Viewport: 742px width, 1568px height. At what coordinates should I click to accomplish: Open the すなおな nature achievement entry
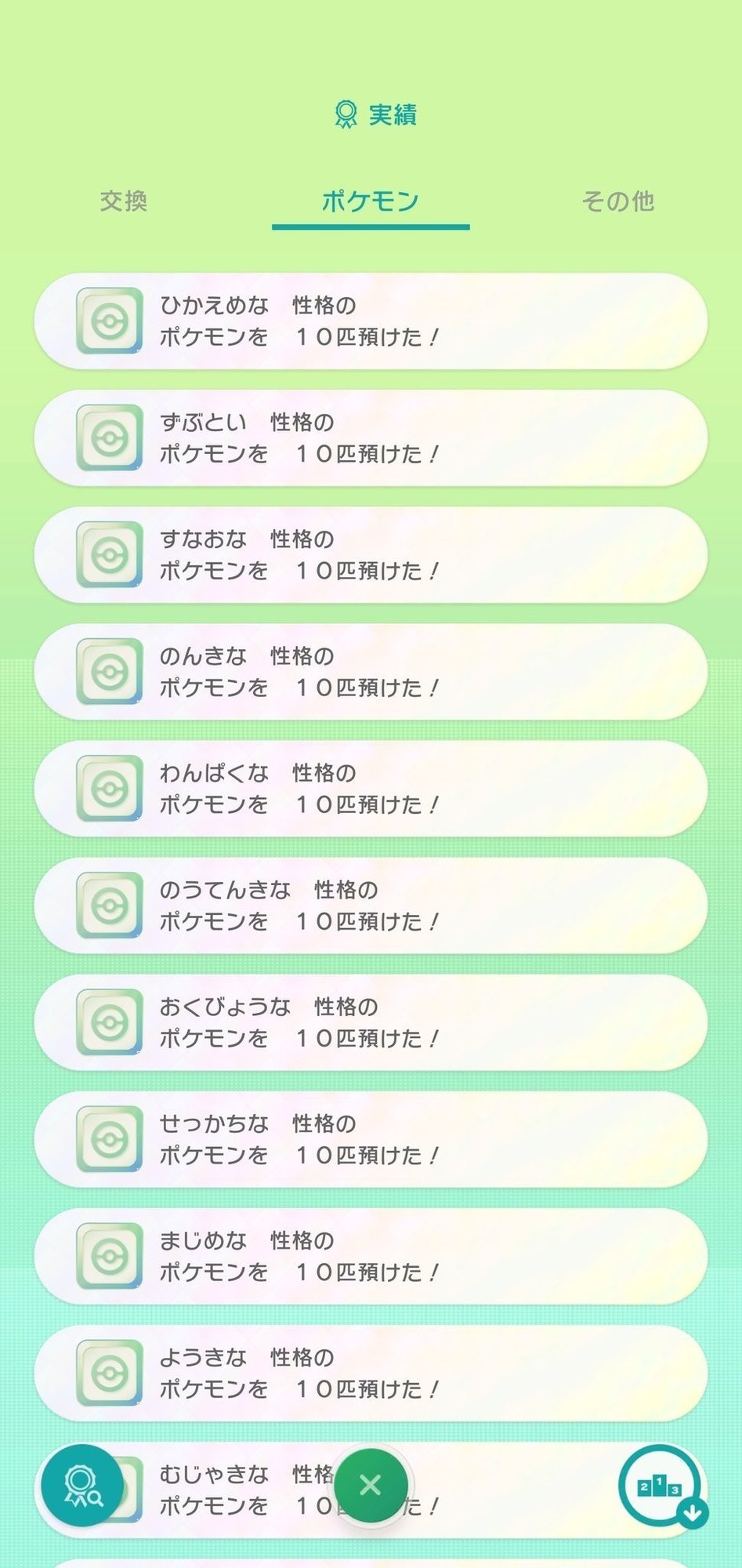[371, 555]
